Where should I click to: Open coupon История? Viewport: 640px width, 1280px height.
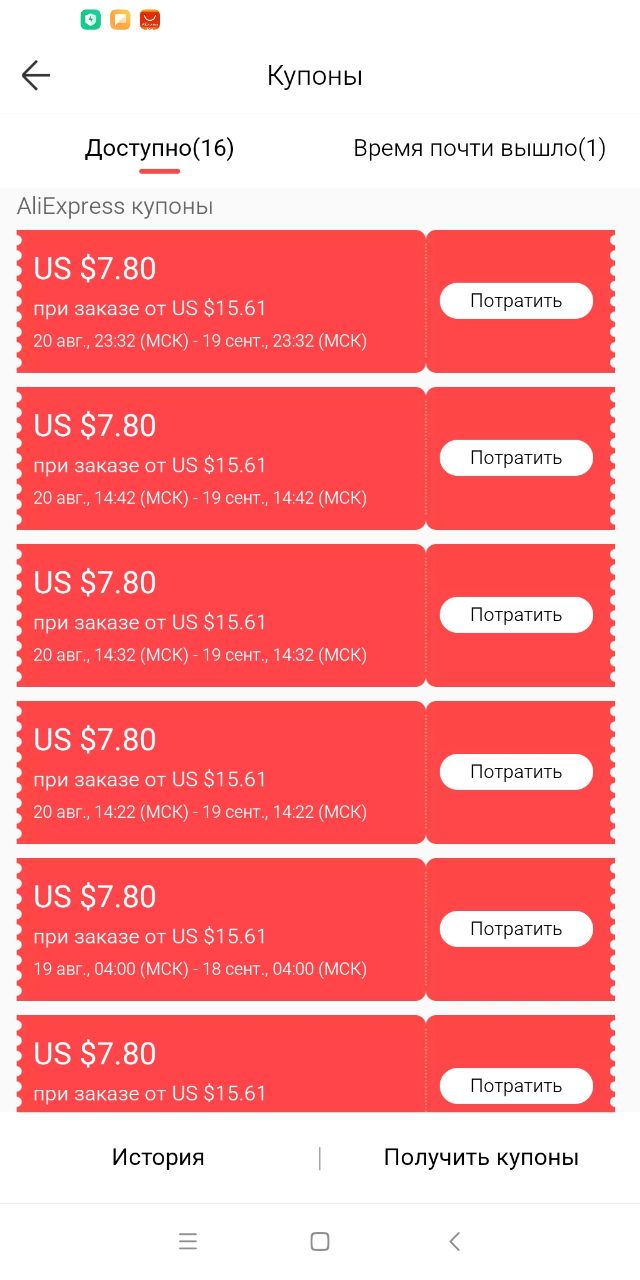[158, 1157]
